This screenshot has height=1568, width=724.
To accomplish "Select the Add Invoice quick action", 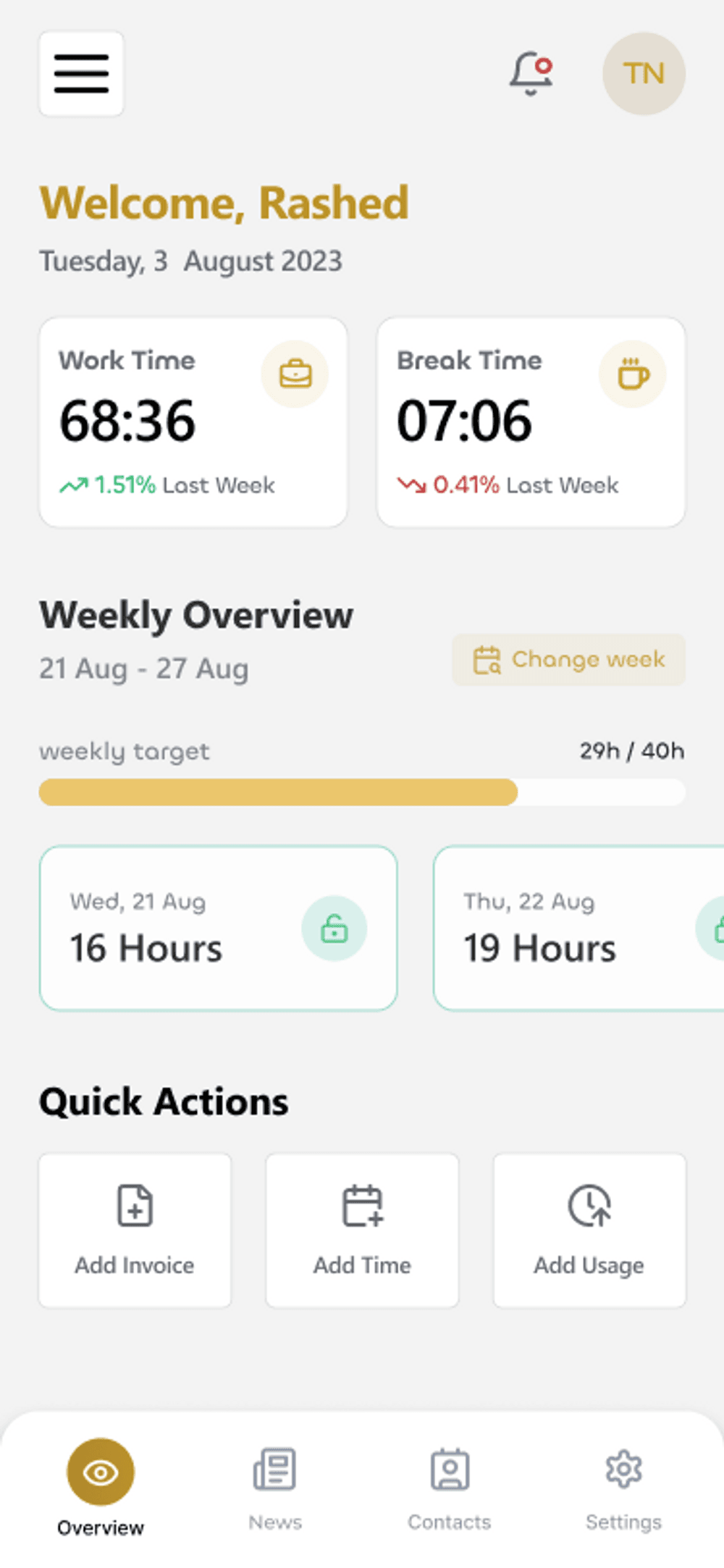I will point(135,1230).
